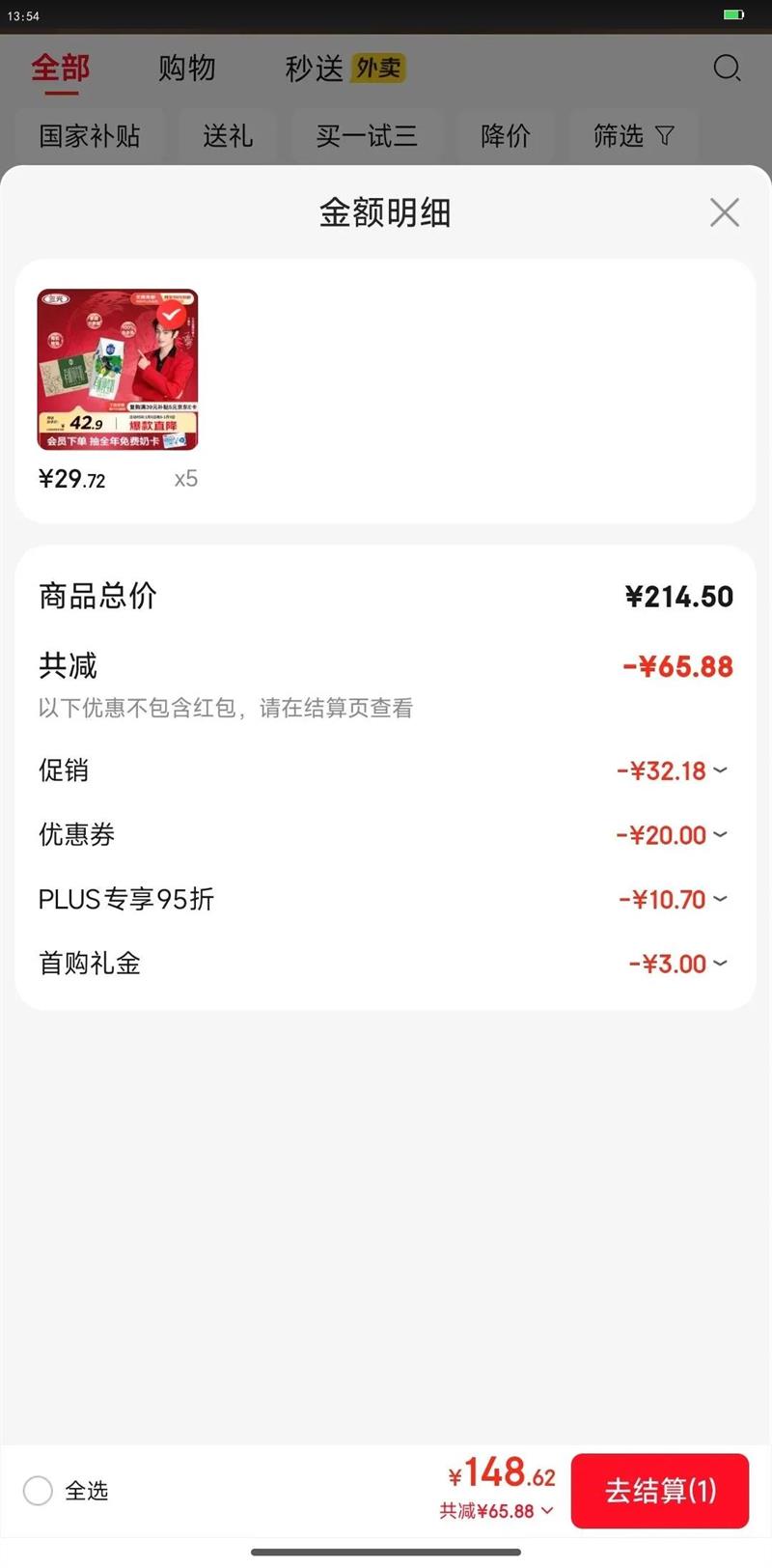The height and width of the screenshot is (1568, 772).
Task: Expand the 促销 discount details
Action: 722,770
